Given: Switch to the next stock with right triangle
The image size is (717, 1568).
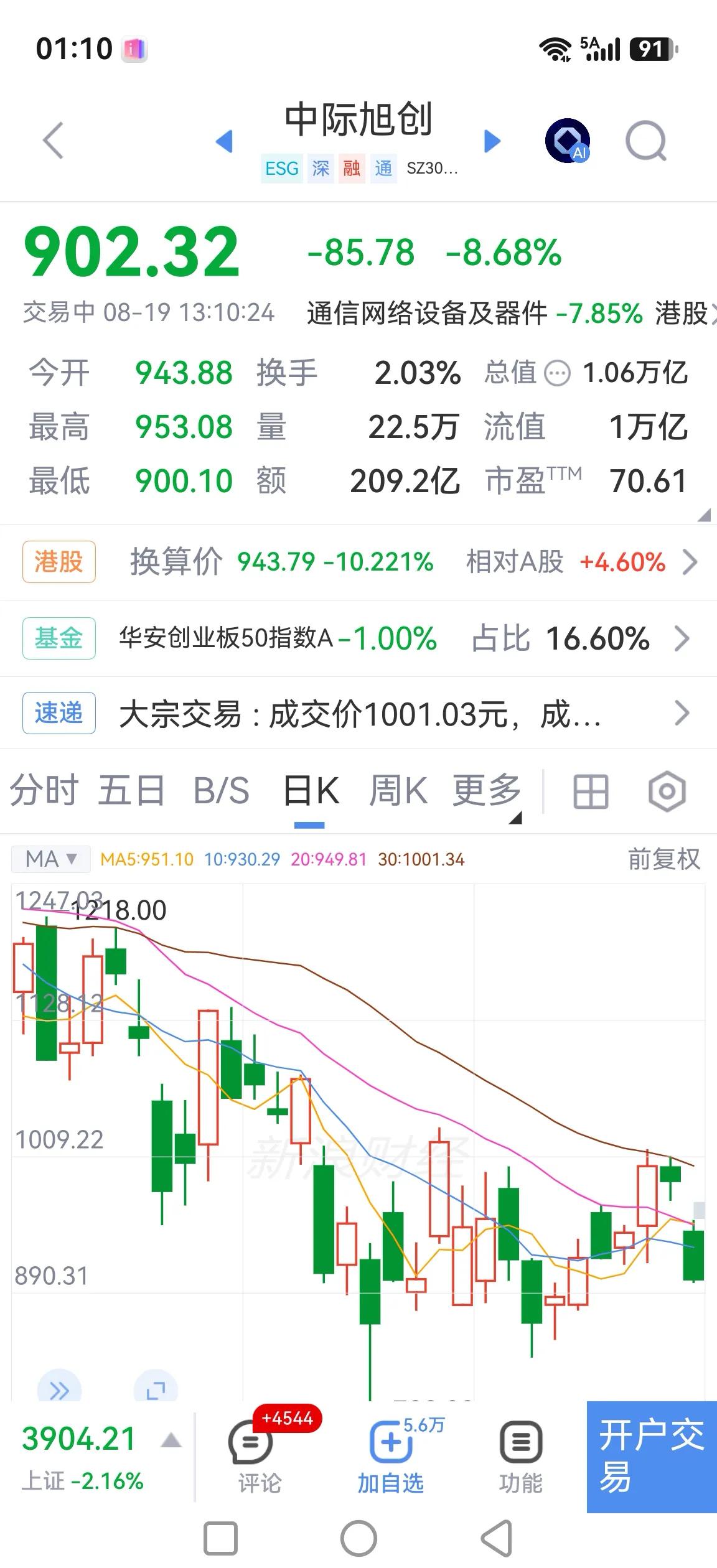Looking at the screenshot, I should [492, 141].
